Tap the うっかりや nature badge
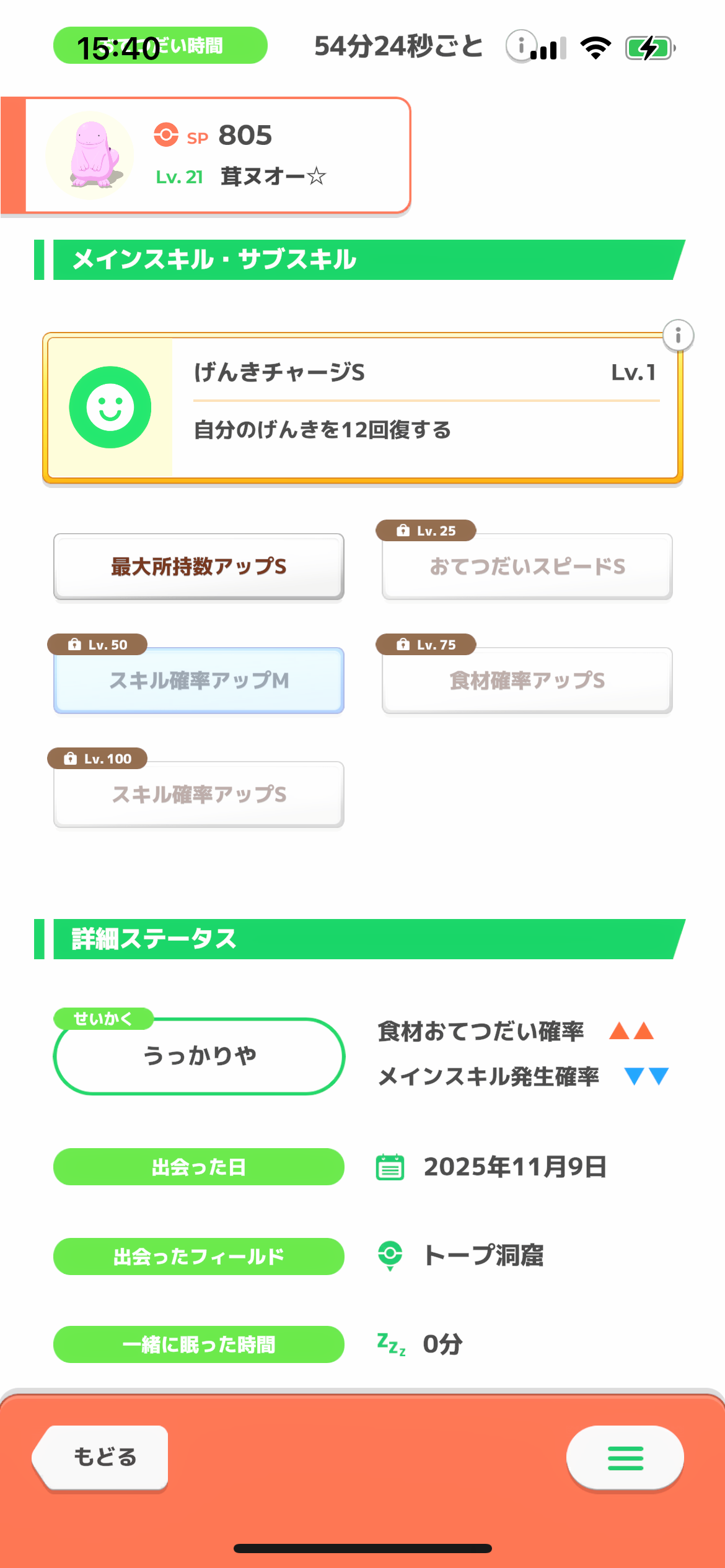The image size is (725, 1568). 200,1055
